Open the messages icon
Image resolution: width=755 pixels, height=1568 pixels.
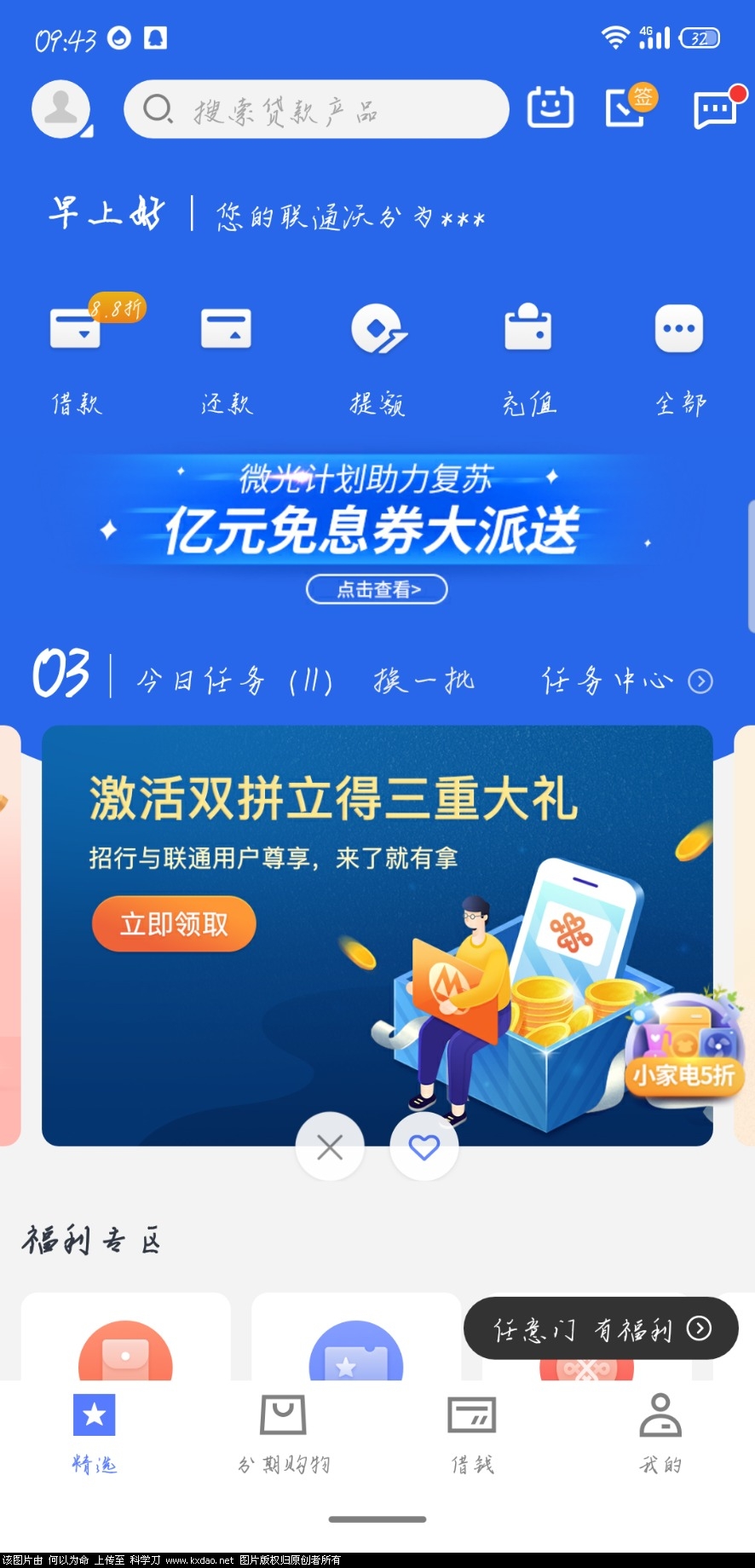[x=715, y=109]
